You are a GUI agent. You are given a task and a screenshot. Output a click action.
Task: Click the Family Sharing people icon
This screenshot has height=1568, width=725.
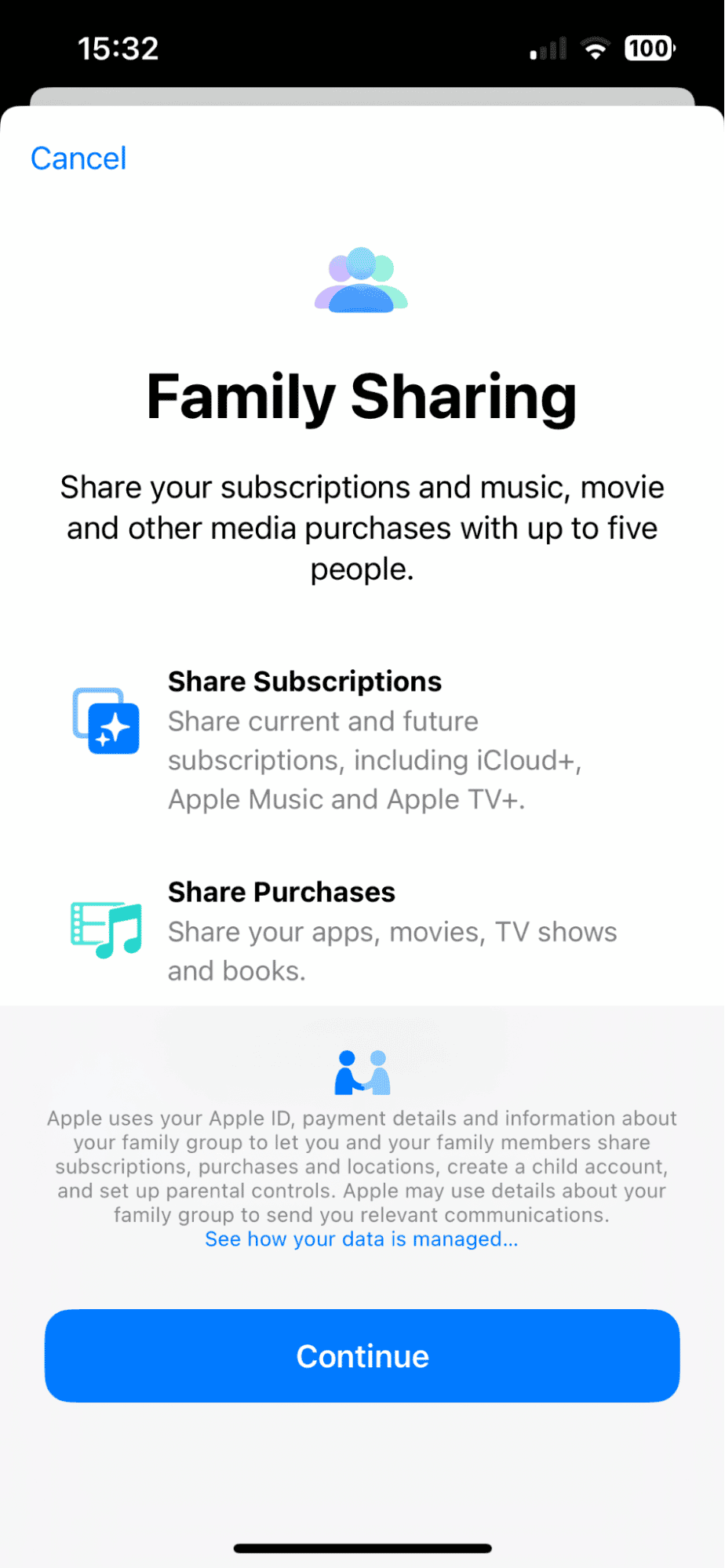pos(362,280)
